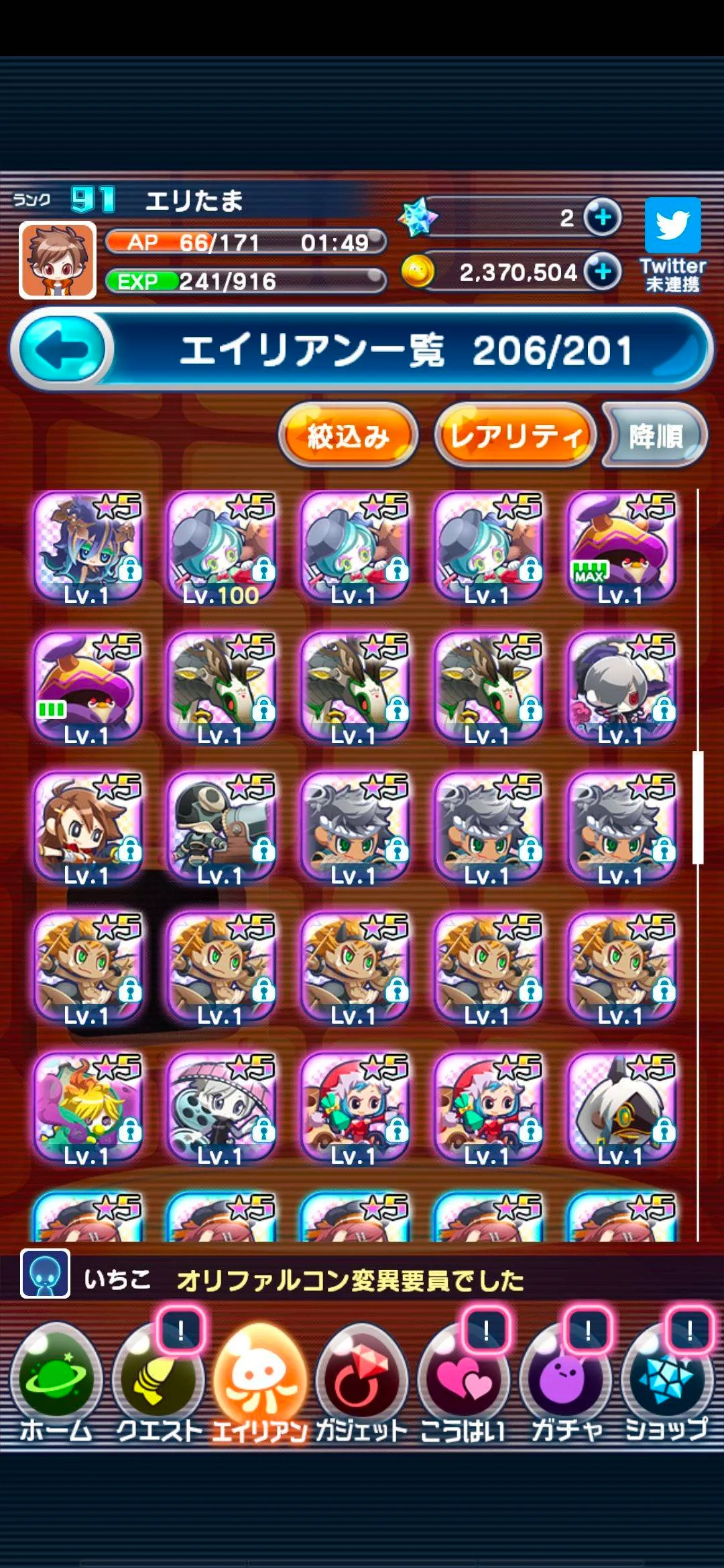Viewport: 724px width, 1568px height.
Task: Open the いちこ chat message bar
Action: tap(362, 1281)
